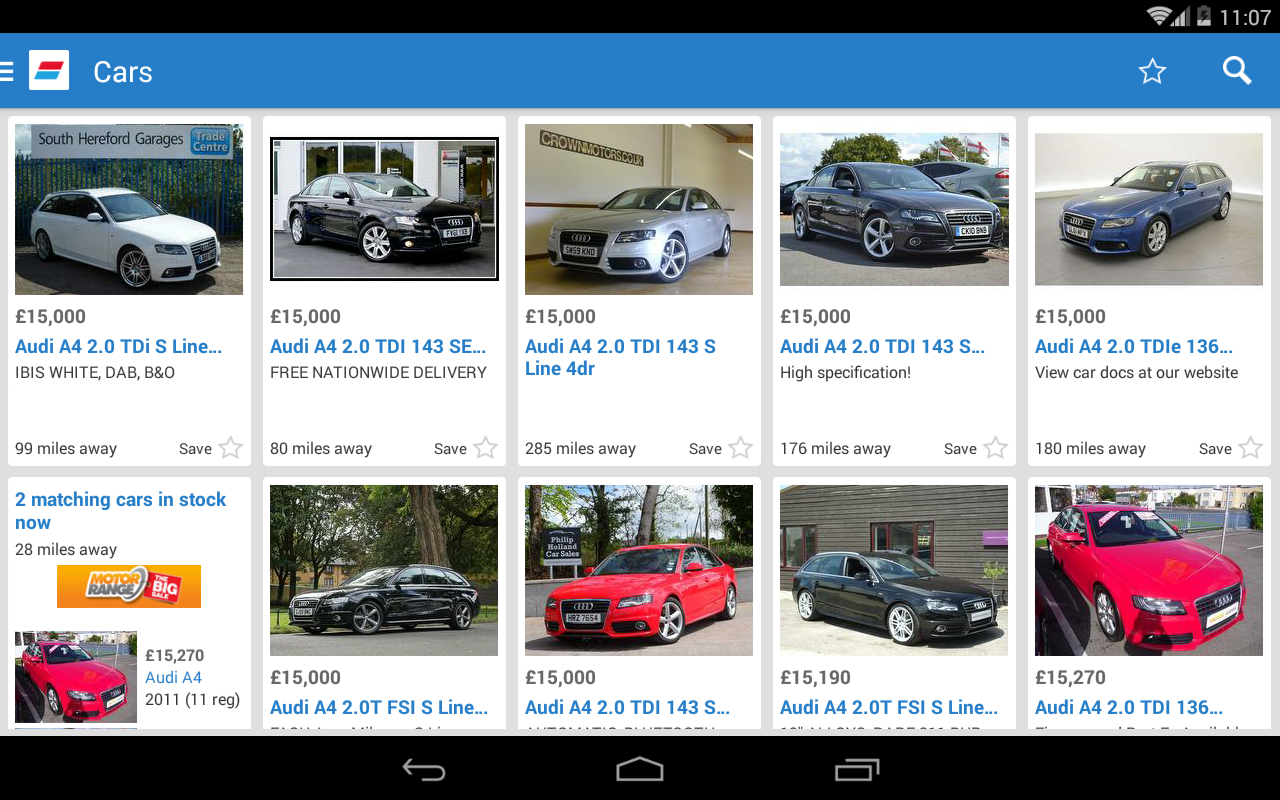Open the FREE NATIONWIDE DELIVERY Audi listing

pyautogui.click(x=384, y=291)
